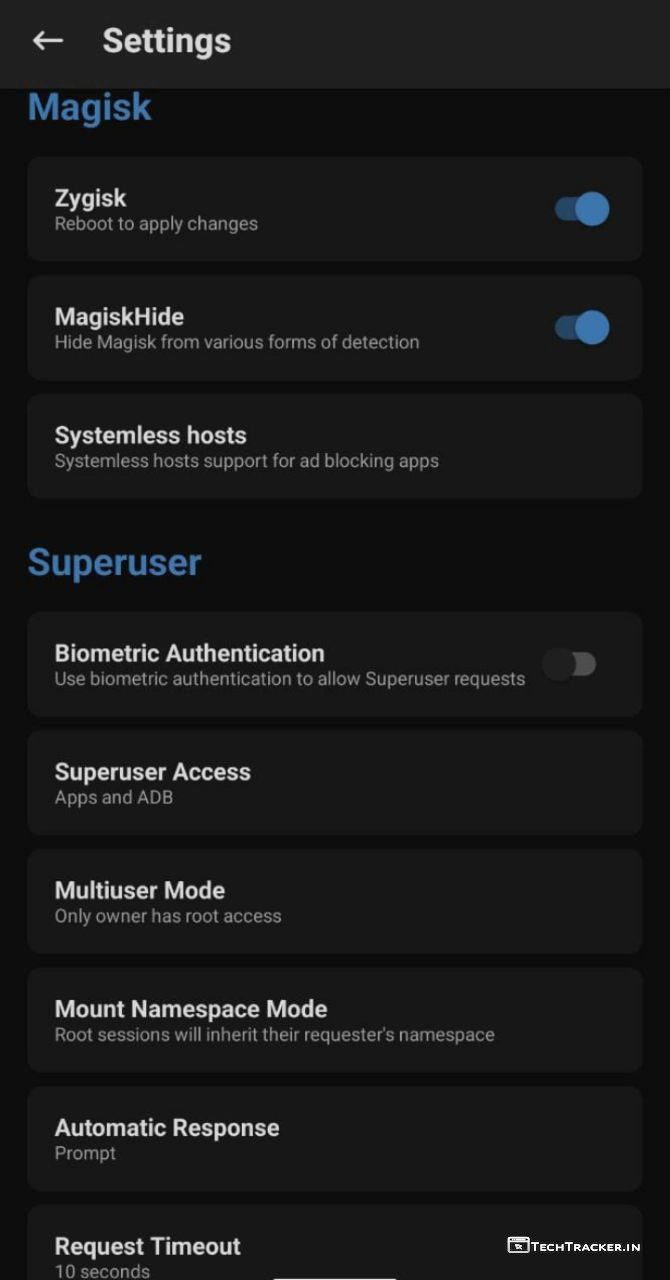Change Multiuser Mode setting
This screenshot has height=1280, width=670.
[x=334, y=901]
